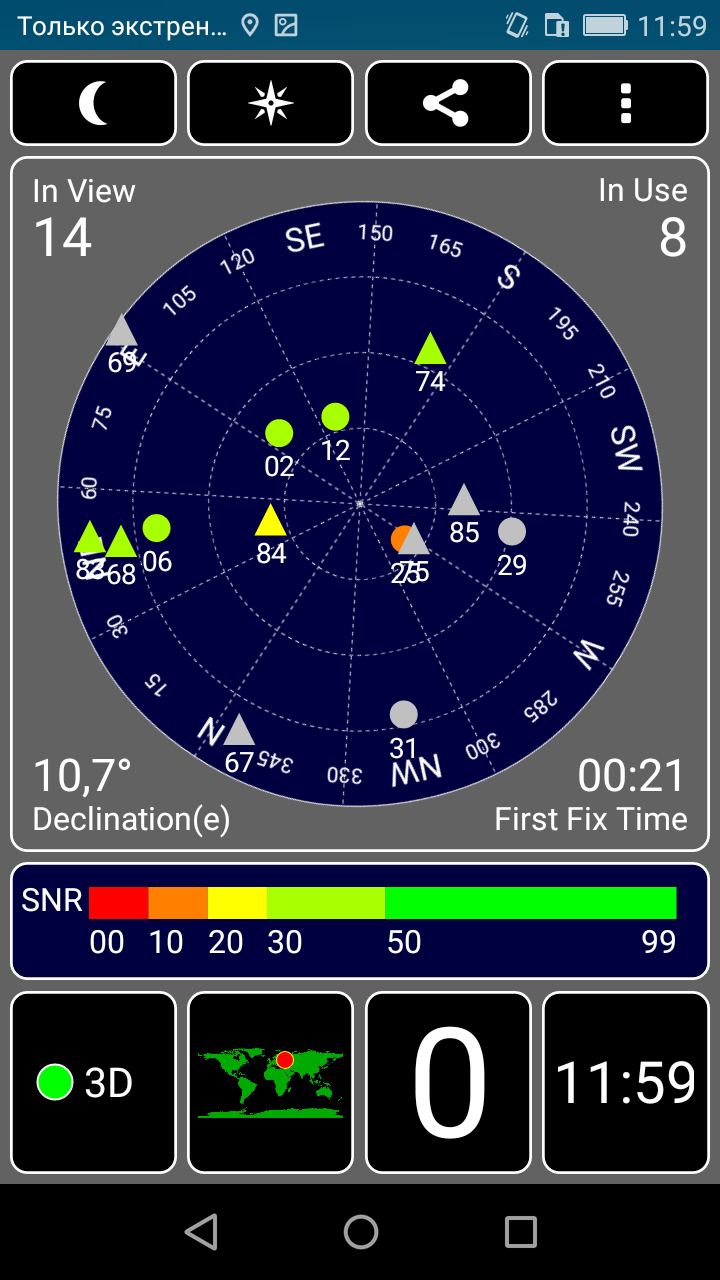Open the satellite sky view panel

tap(360, 504)
